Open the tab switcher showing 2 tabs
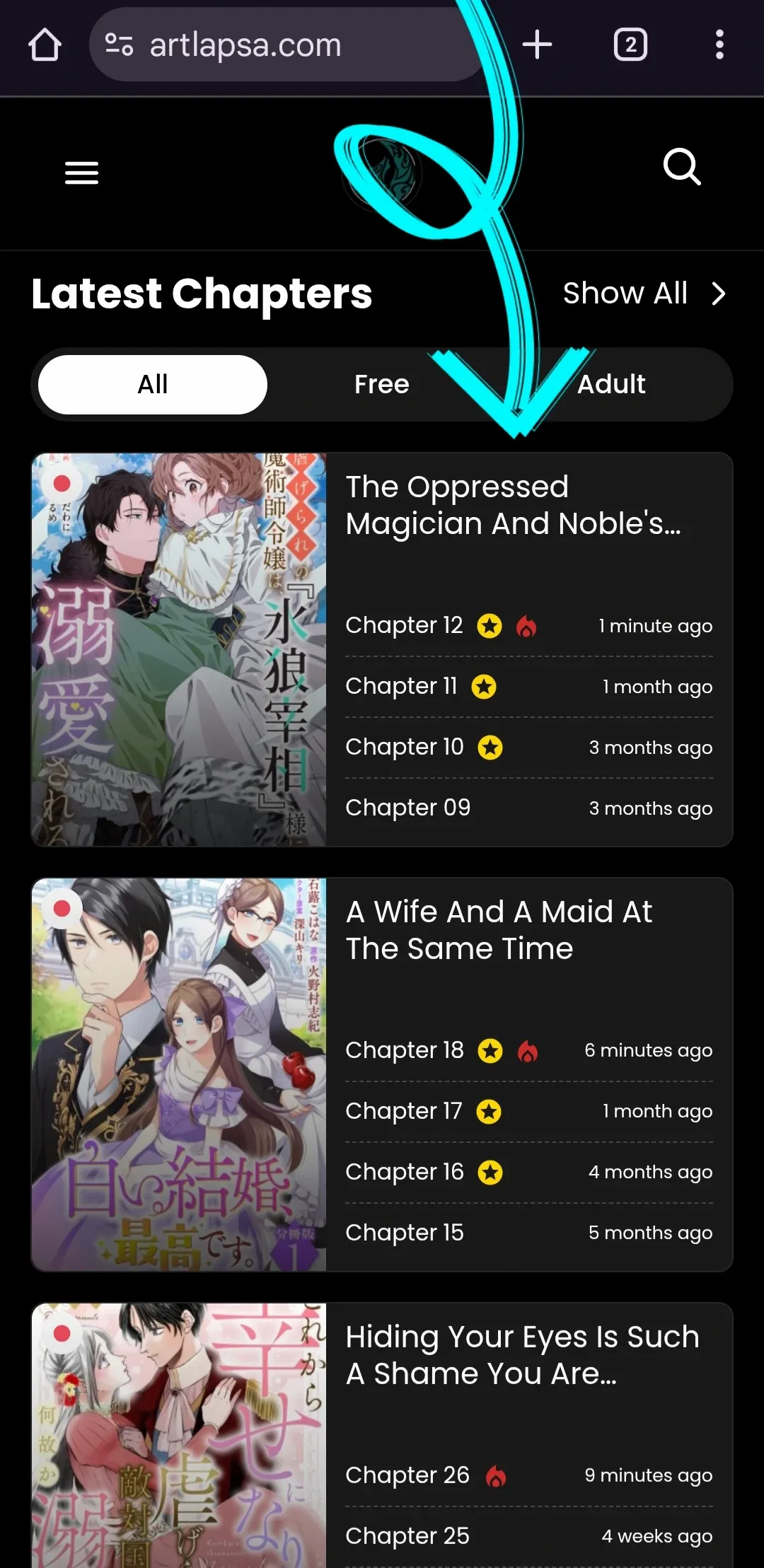This screenshot has width=764, height=1568. pyautogui.click(x=630, y=45)
